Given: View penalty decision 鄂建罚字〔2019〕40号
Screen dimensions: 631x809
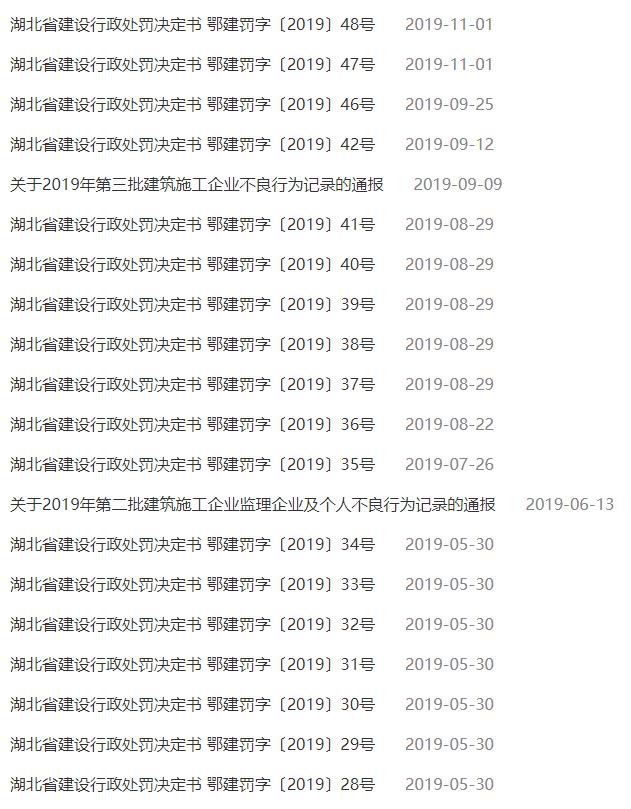Looking at the screenshot, I should click(192, 264).
